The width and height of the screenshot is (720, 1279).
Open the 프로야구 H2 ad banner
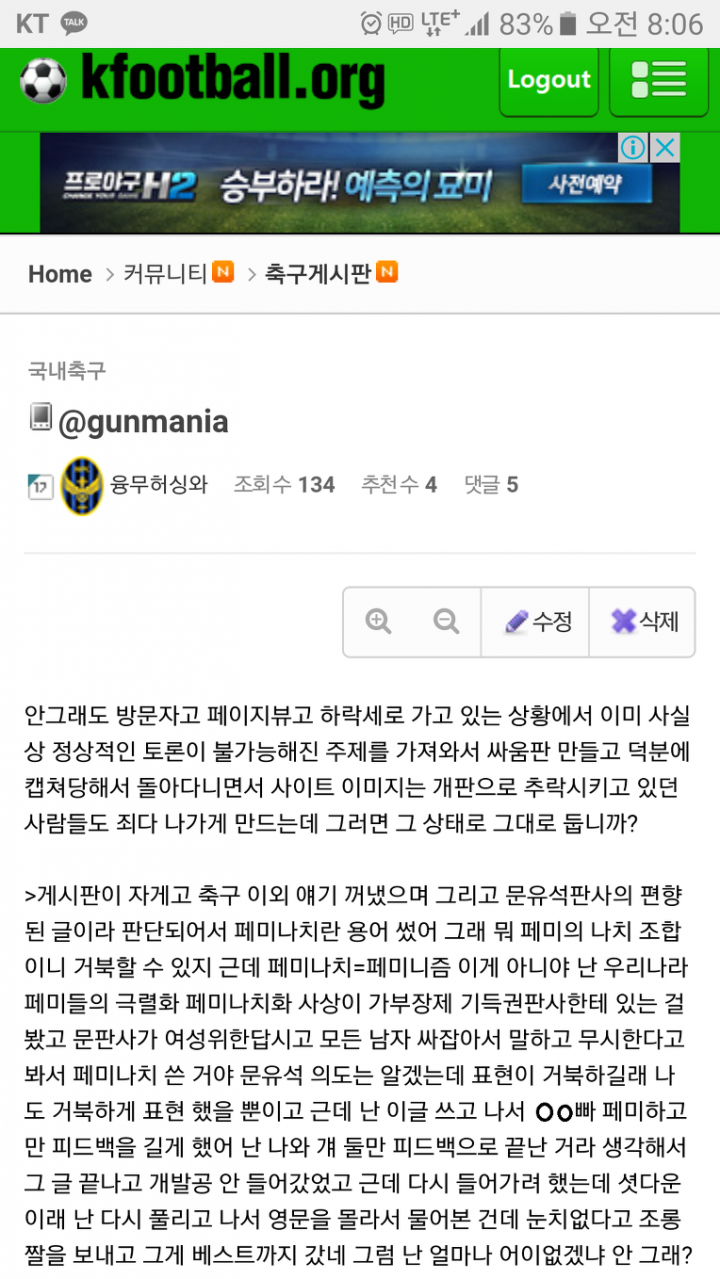click(340, 184)
